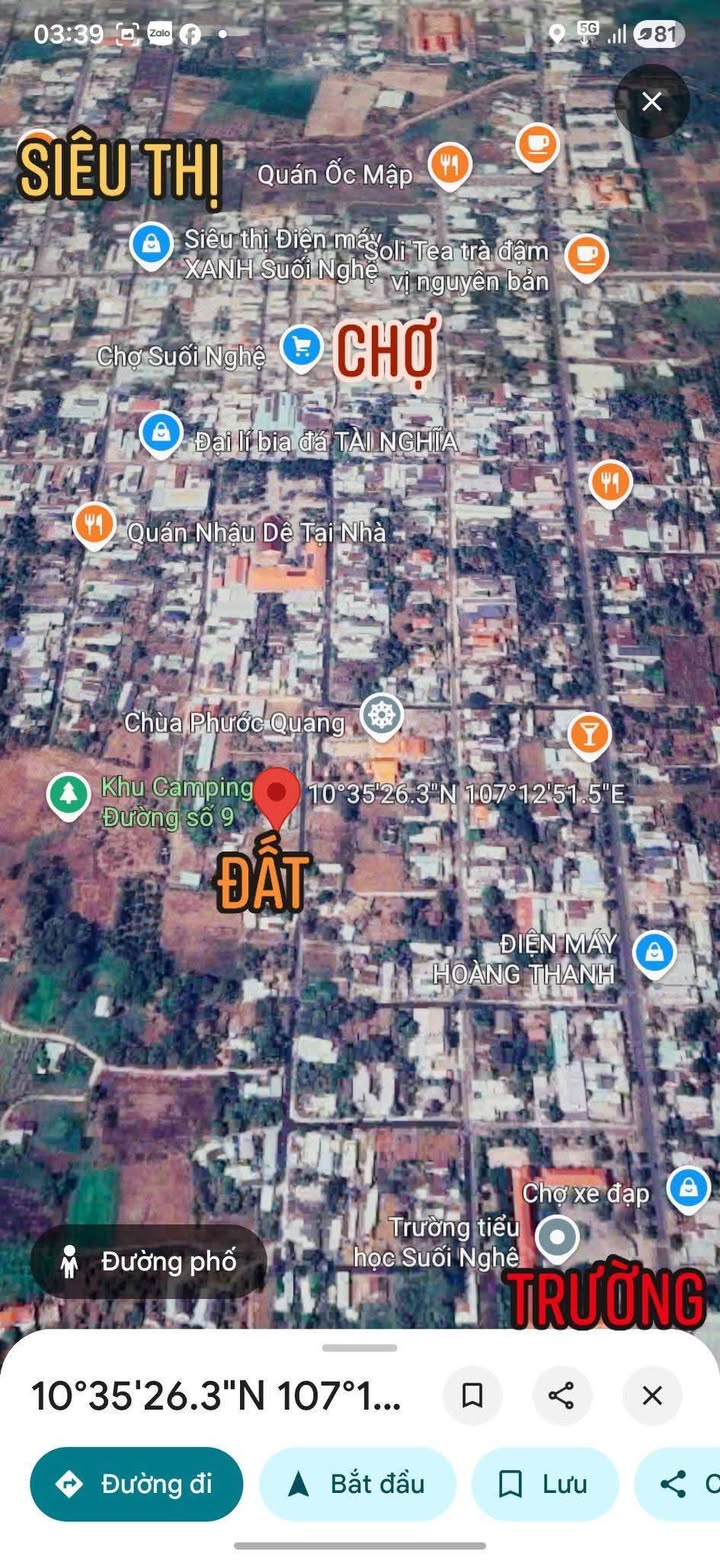Get directions with Đường đi
Screen dimensions: 720x1560
pyautogui.click(x=137, y=1484)
